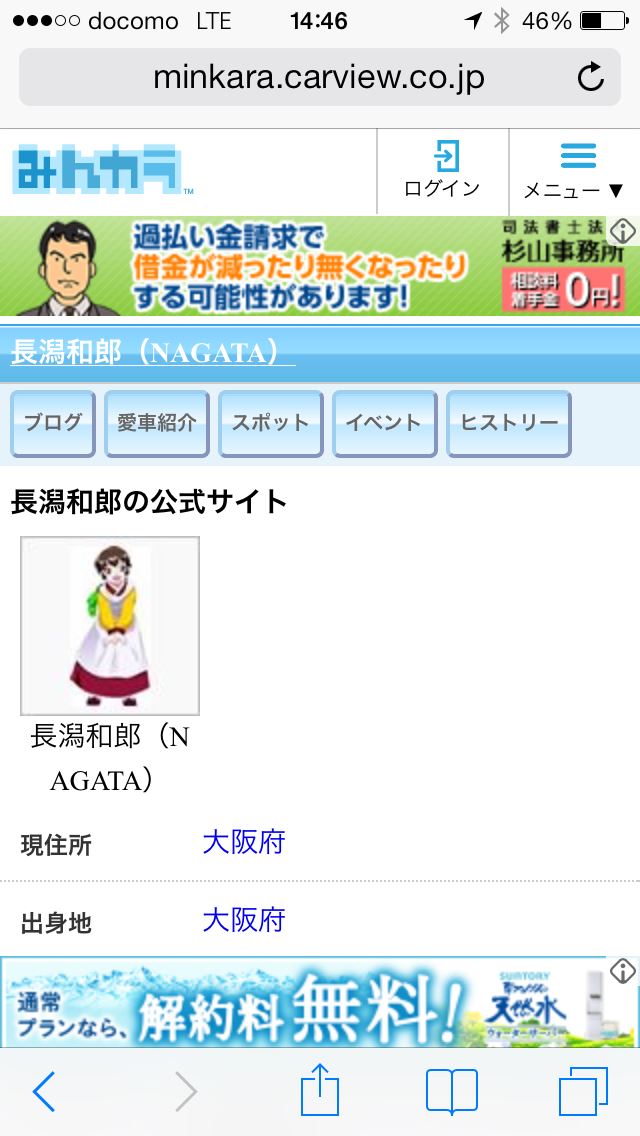Expand the メニュー dropdown
Viewport: 640px width, 1136px height.
point(574,171)
